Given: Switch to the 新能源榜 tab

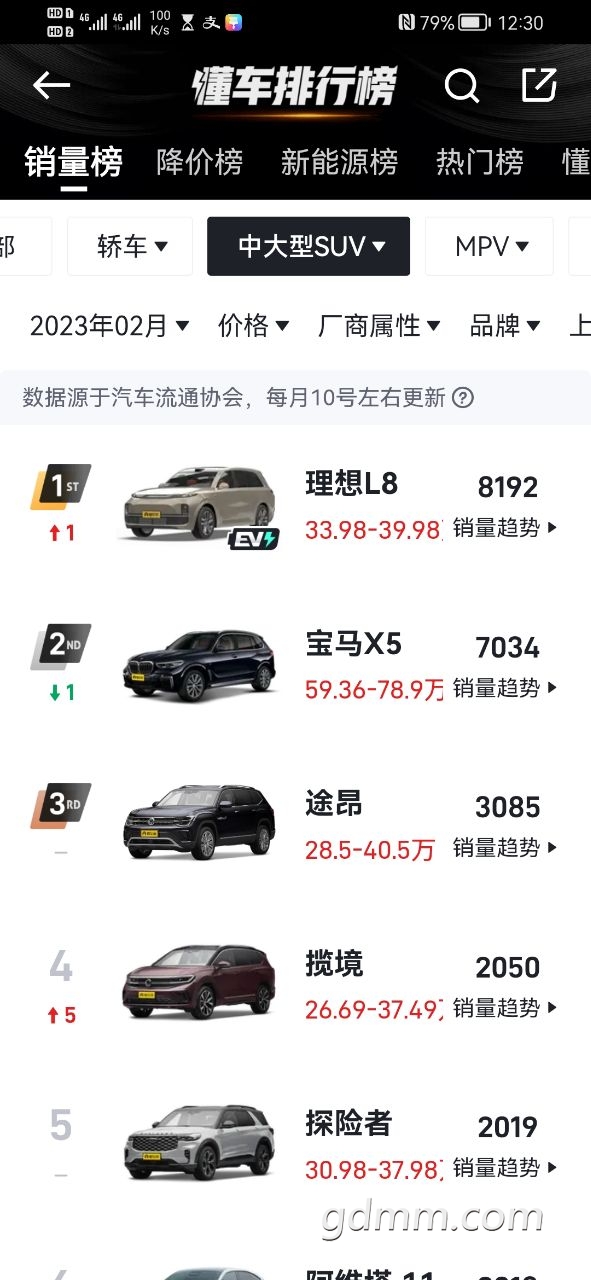Looking at the screenshot, I should pyautogui.click(x=339, y=162).
